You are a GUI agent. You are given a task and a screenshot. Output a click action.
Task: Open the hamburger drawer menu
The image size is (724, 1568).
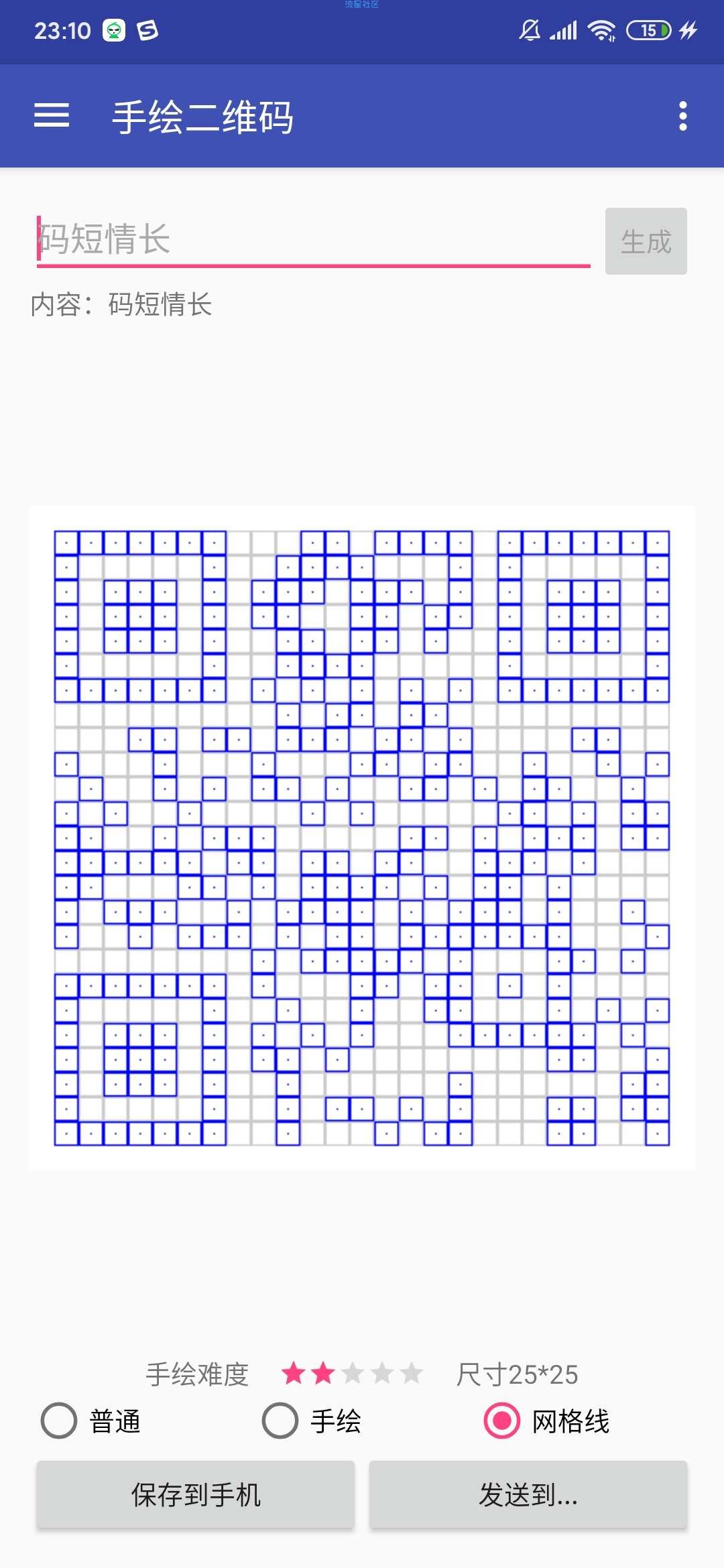(52, 116)
